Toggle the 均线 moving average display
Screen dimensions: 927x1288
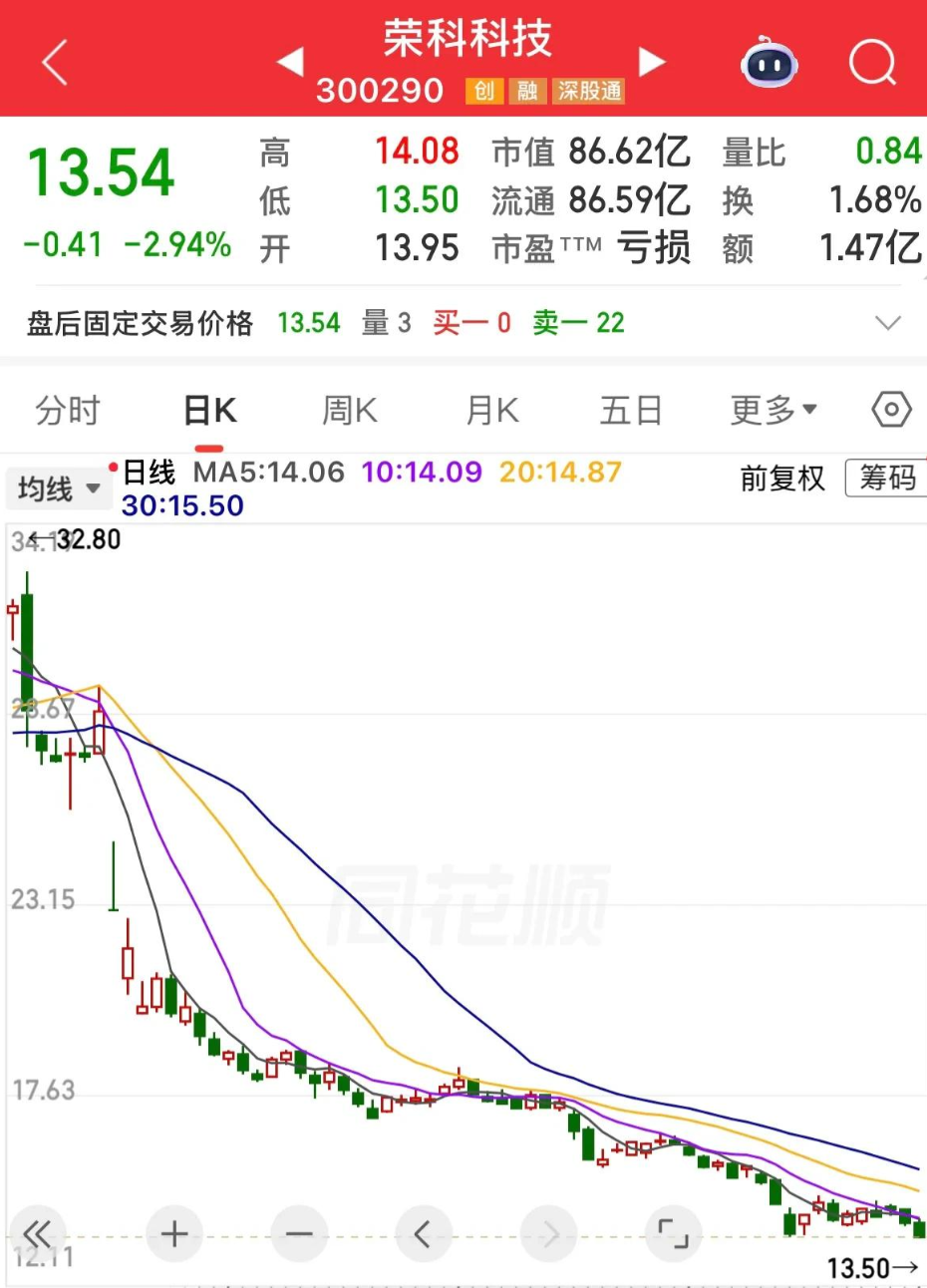[x=45, y=489]
